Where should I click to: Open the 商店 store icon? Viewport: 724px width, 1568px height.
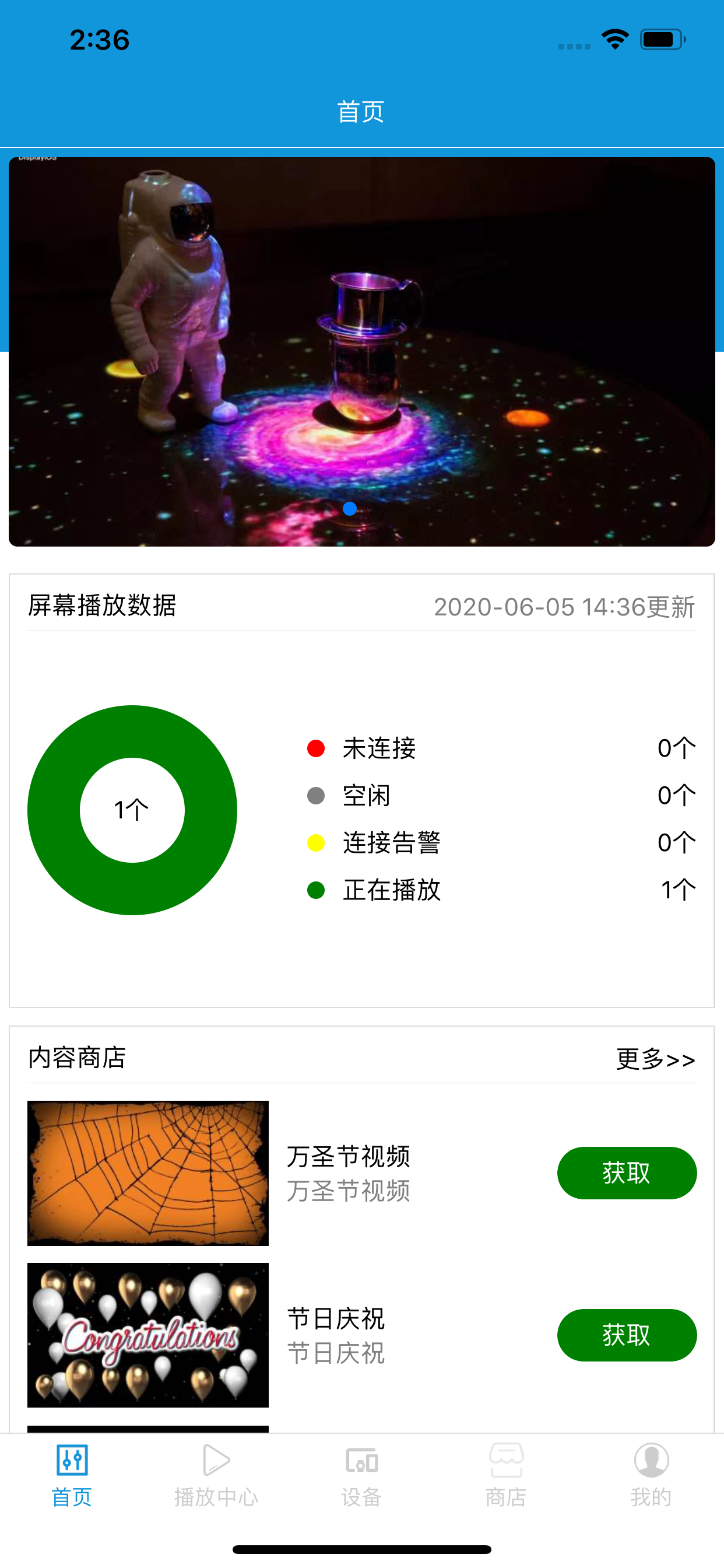(x=507, y=1460)
